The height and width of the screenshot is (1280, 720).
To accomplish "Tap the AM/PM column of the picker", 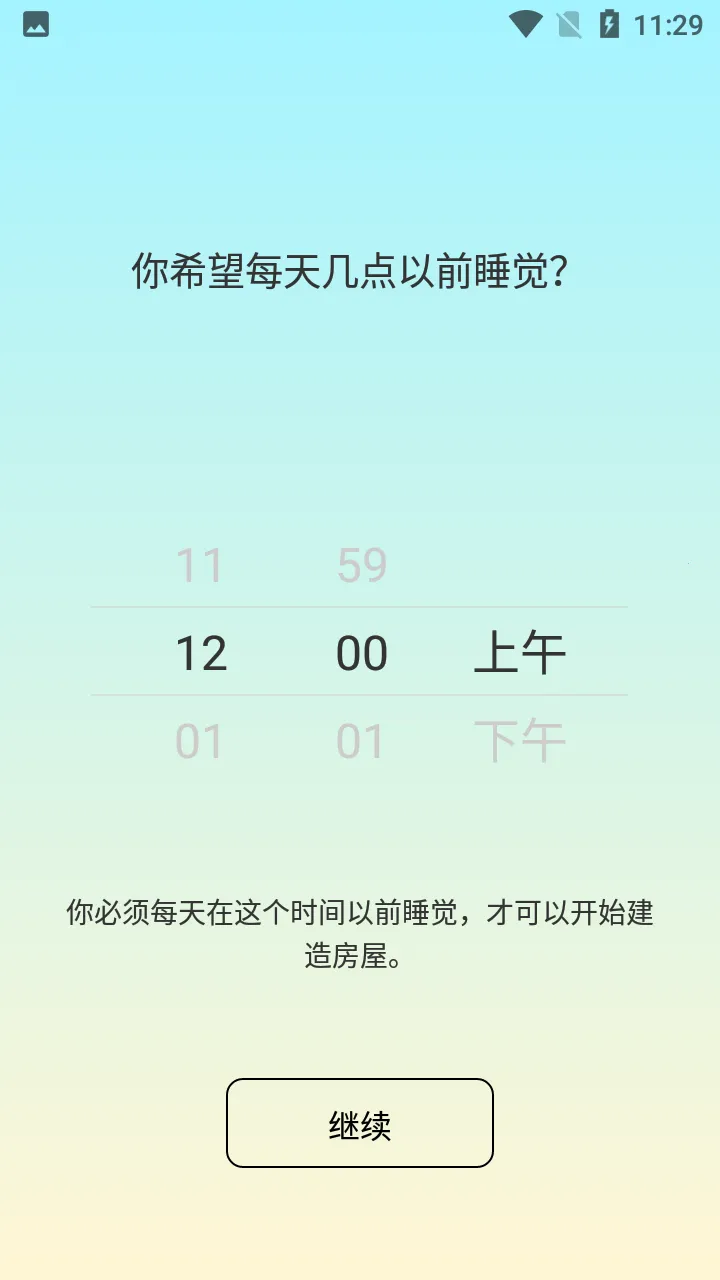I will (521, 650).
